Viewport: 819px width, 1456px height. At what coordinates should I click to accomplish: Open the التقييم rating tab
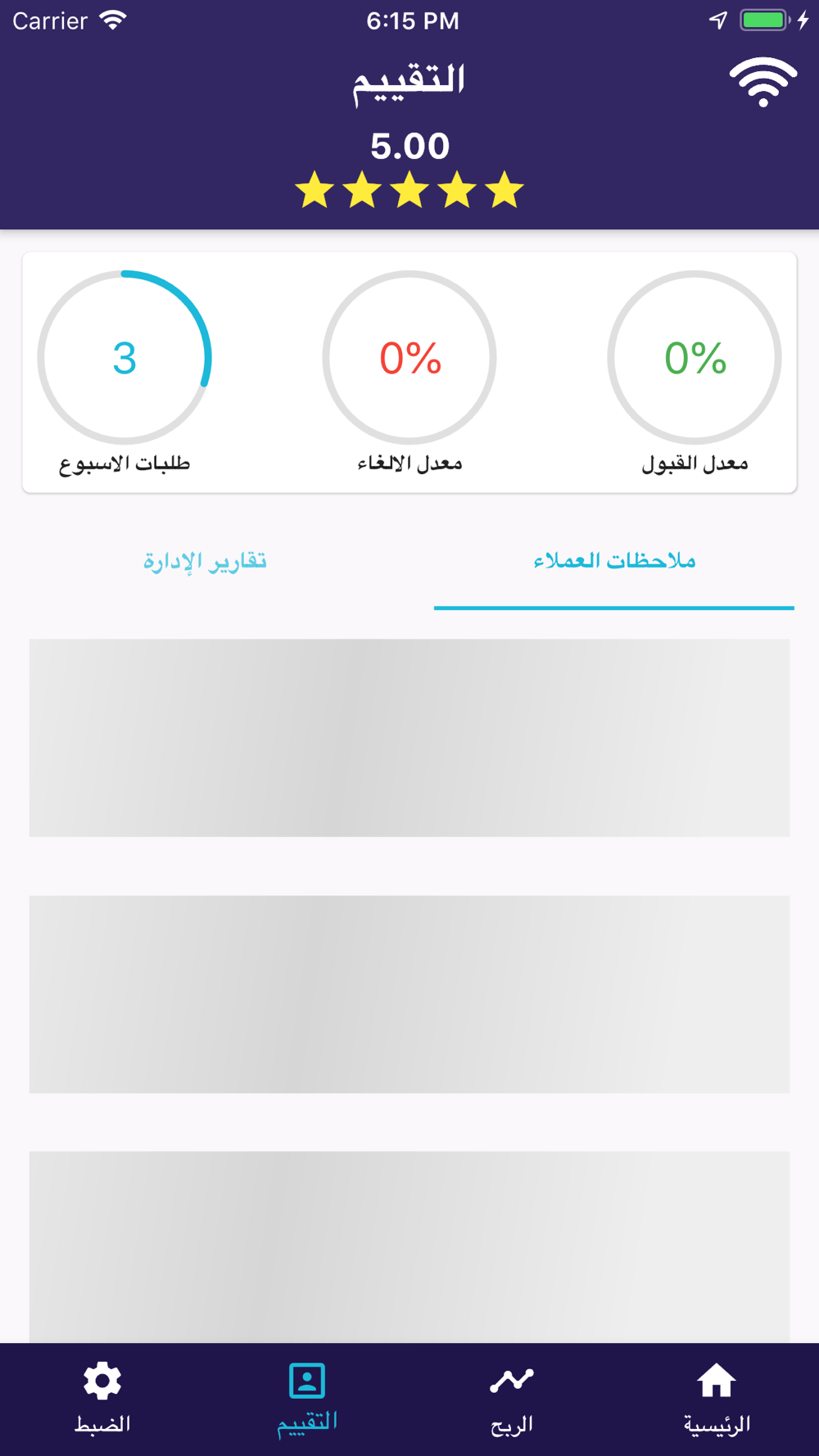coord(307,1397)
